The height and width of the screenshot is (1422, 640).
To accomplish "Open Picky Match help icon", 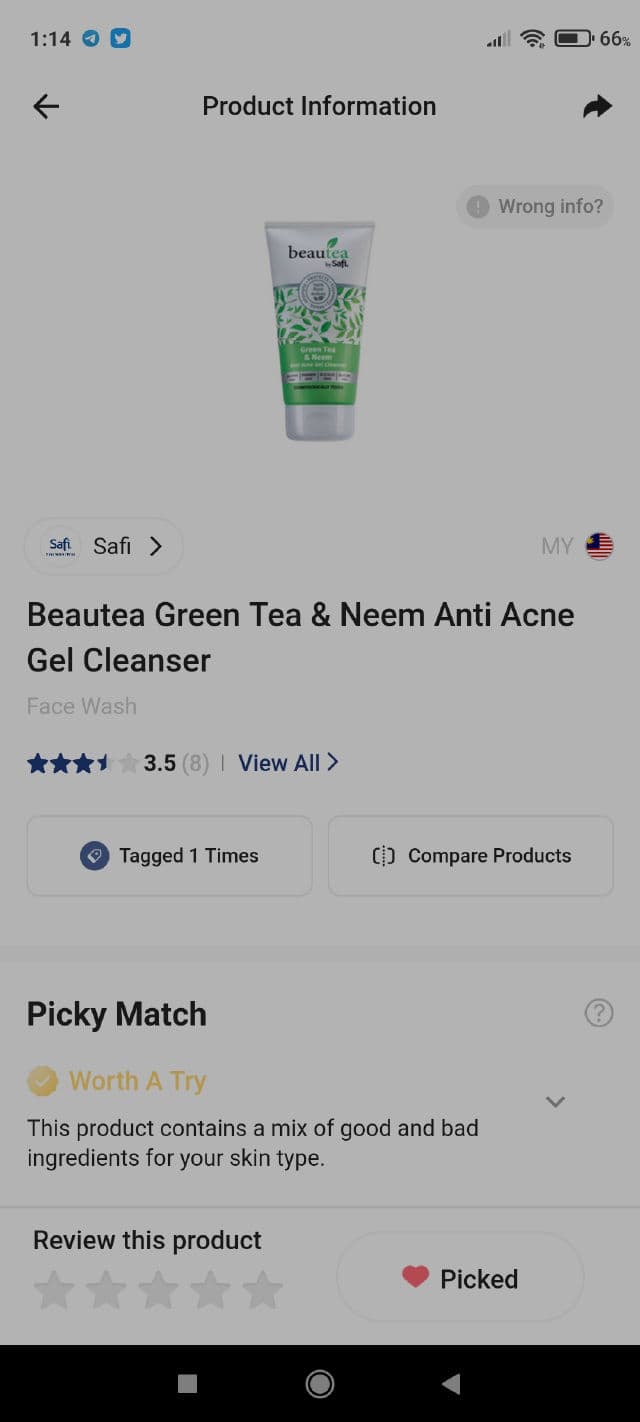I will tap(598, 1014).
